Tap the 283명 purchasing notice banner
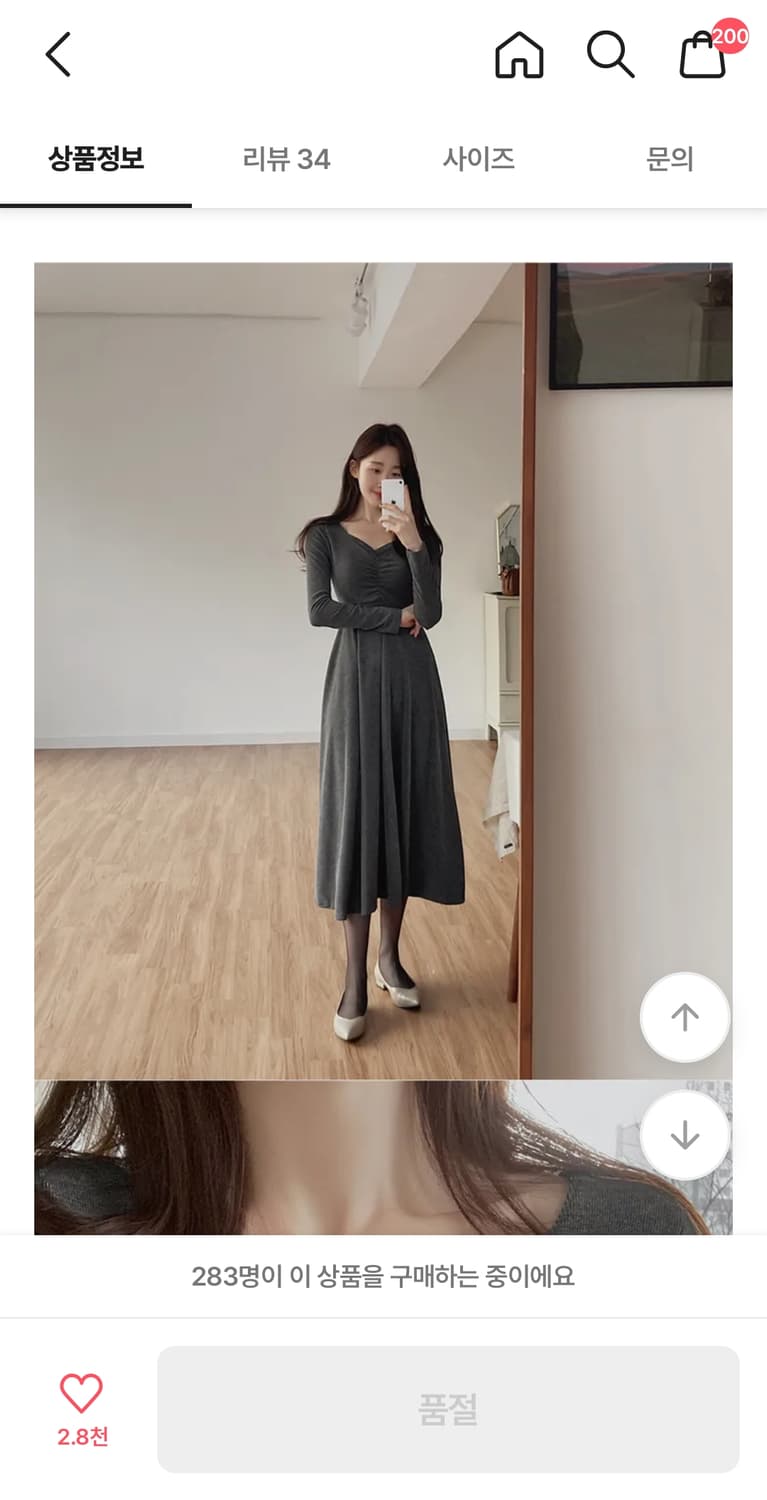Viewport: 767px width, 1500px height. [383, 1275]
